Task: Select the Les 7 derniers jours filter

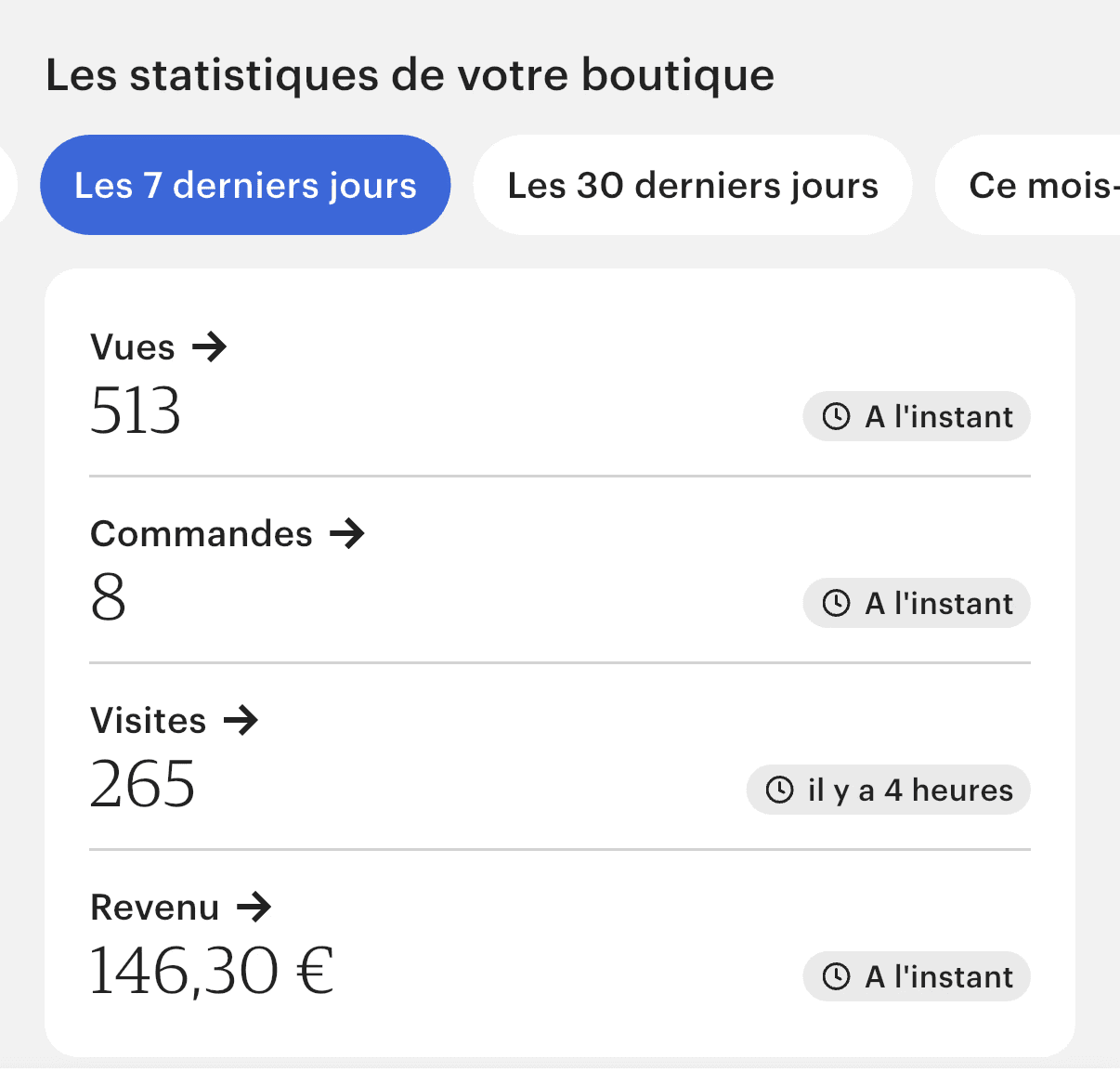Action: 245,186
